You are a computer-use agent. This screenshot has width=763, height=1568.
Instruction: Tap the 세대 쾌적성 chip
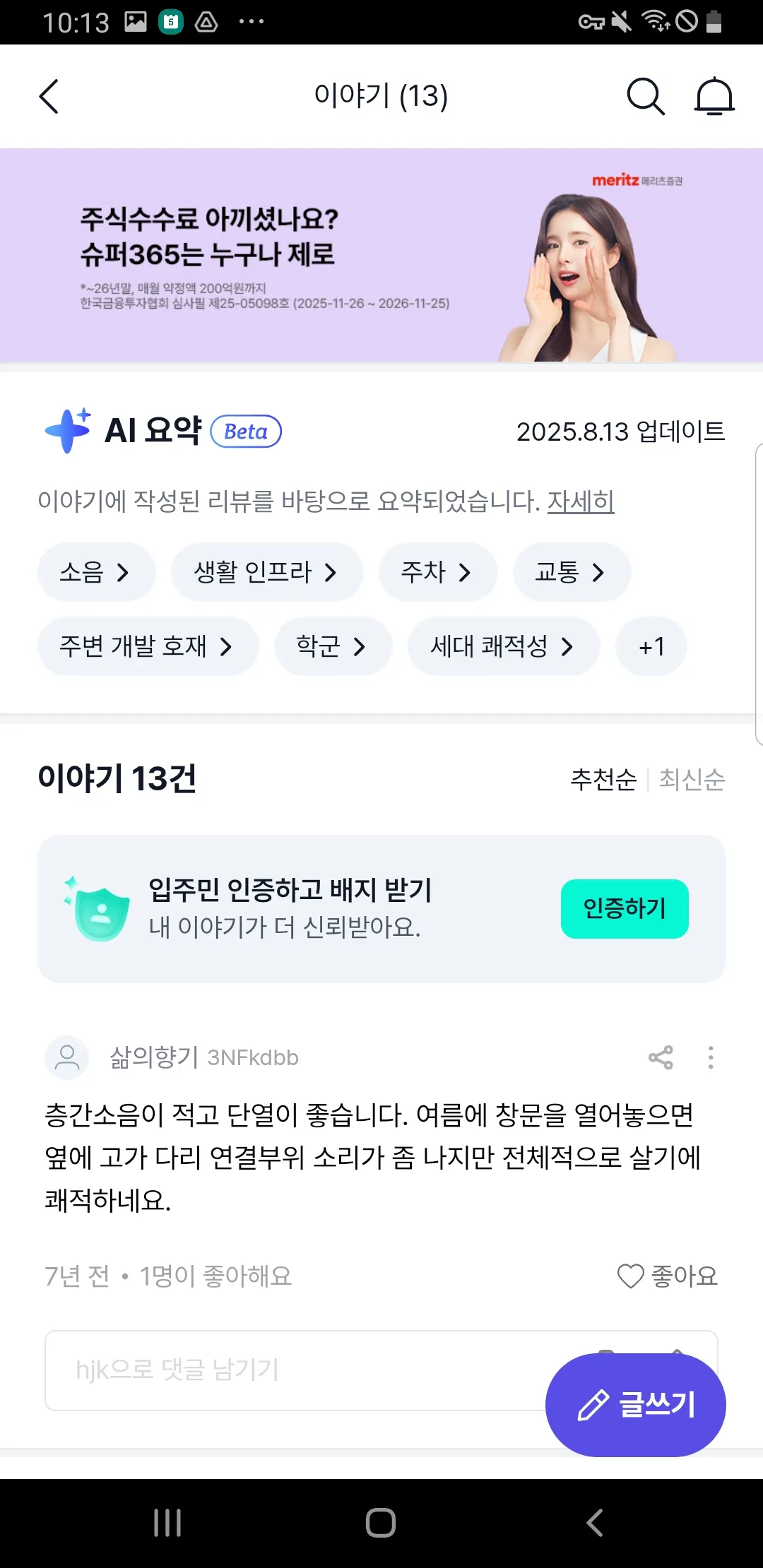click(x=503, y=646)
